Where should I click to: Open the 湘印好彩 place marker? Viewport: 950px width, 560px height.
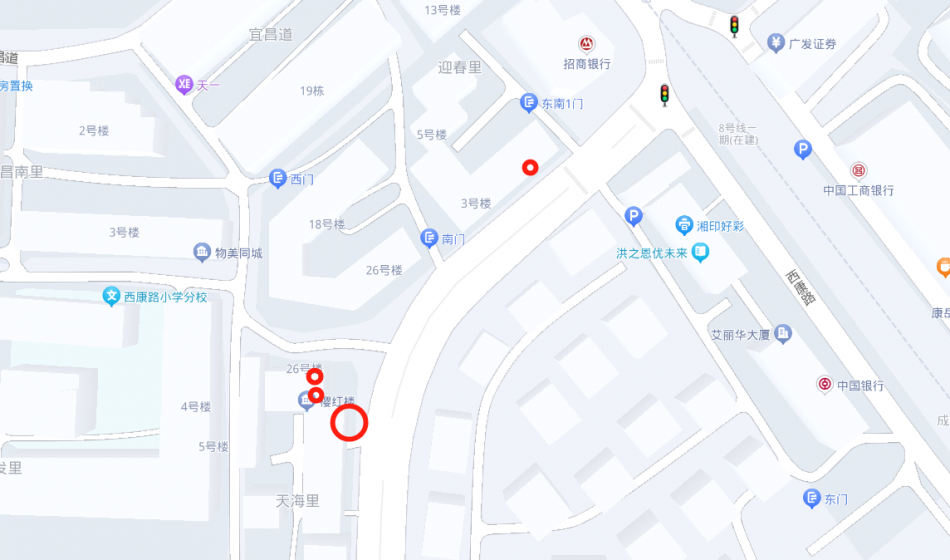pos(684,225)
